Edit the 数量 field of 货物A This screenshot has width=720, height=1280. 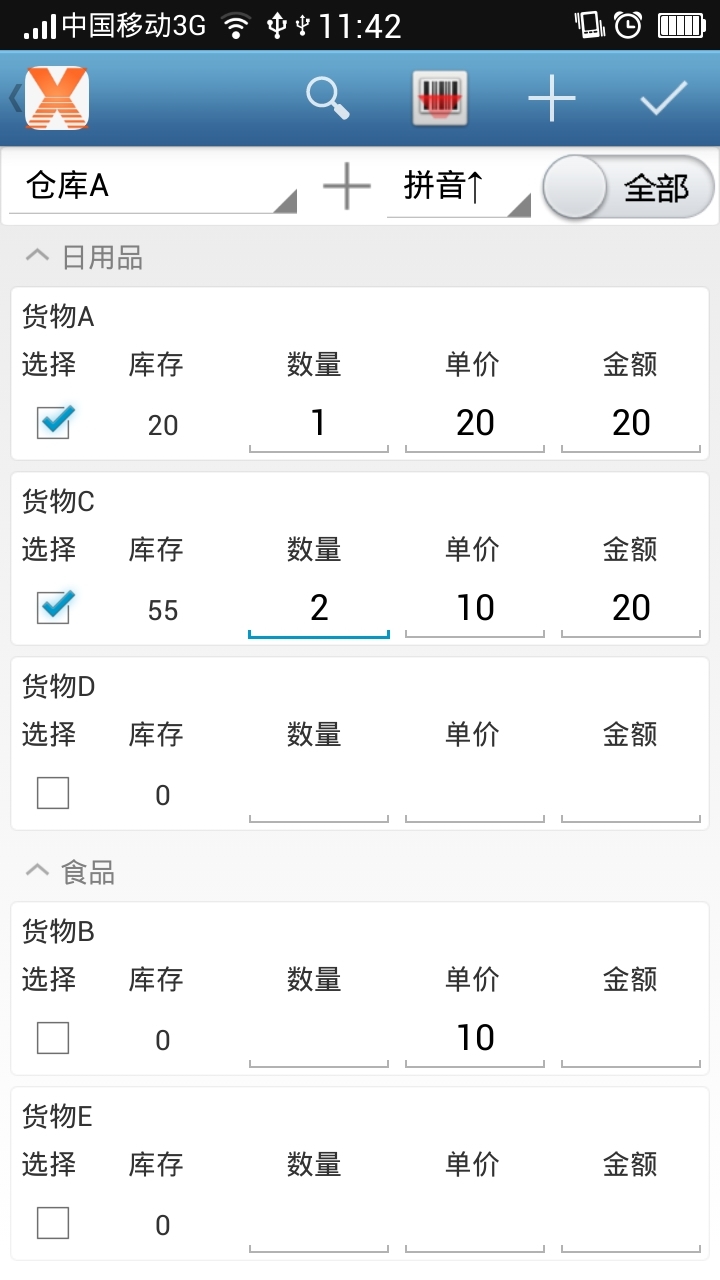[318, 424]
